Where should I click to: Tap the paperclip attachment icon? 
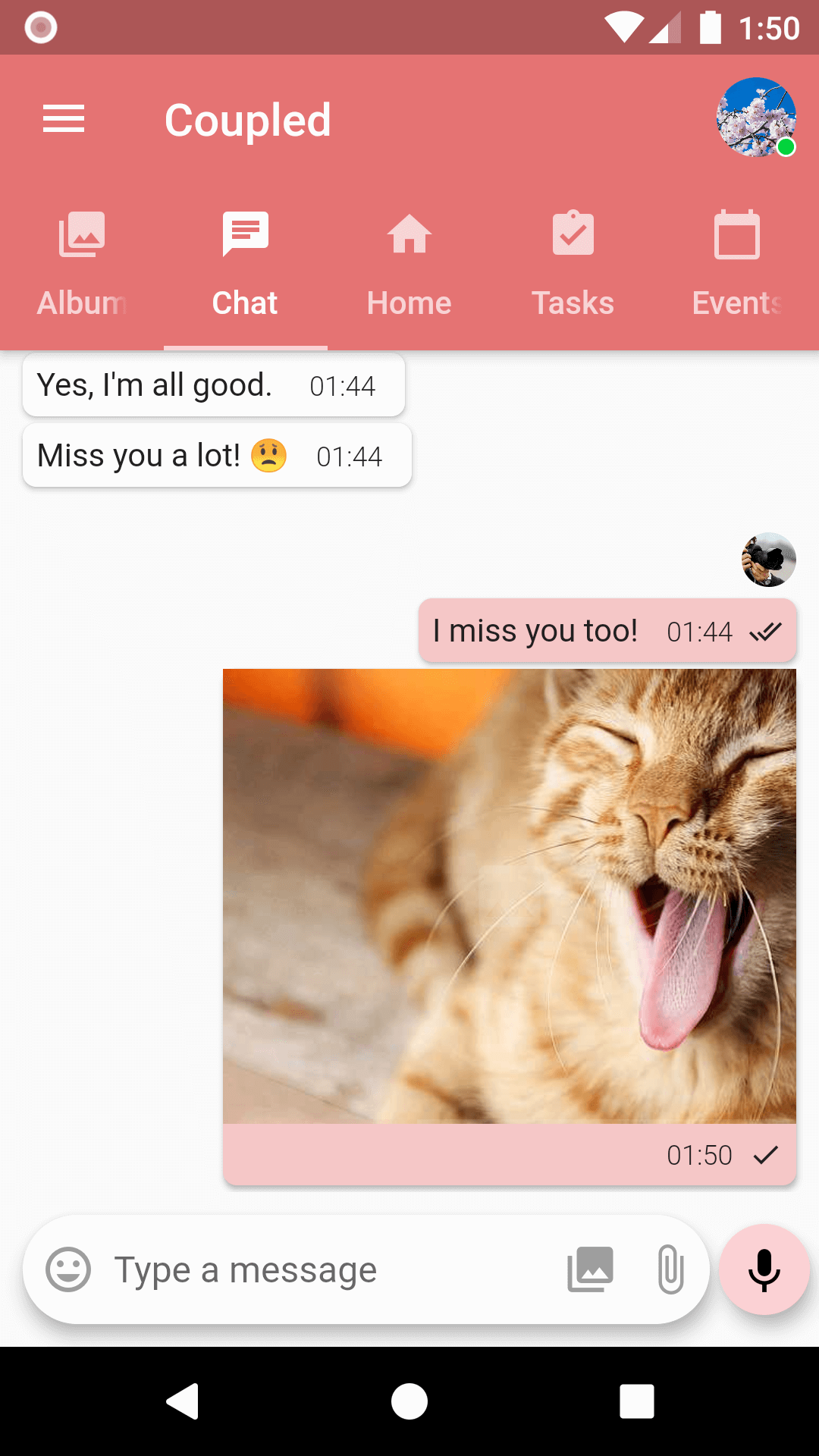click(x=670, y=1269)
